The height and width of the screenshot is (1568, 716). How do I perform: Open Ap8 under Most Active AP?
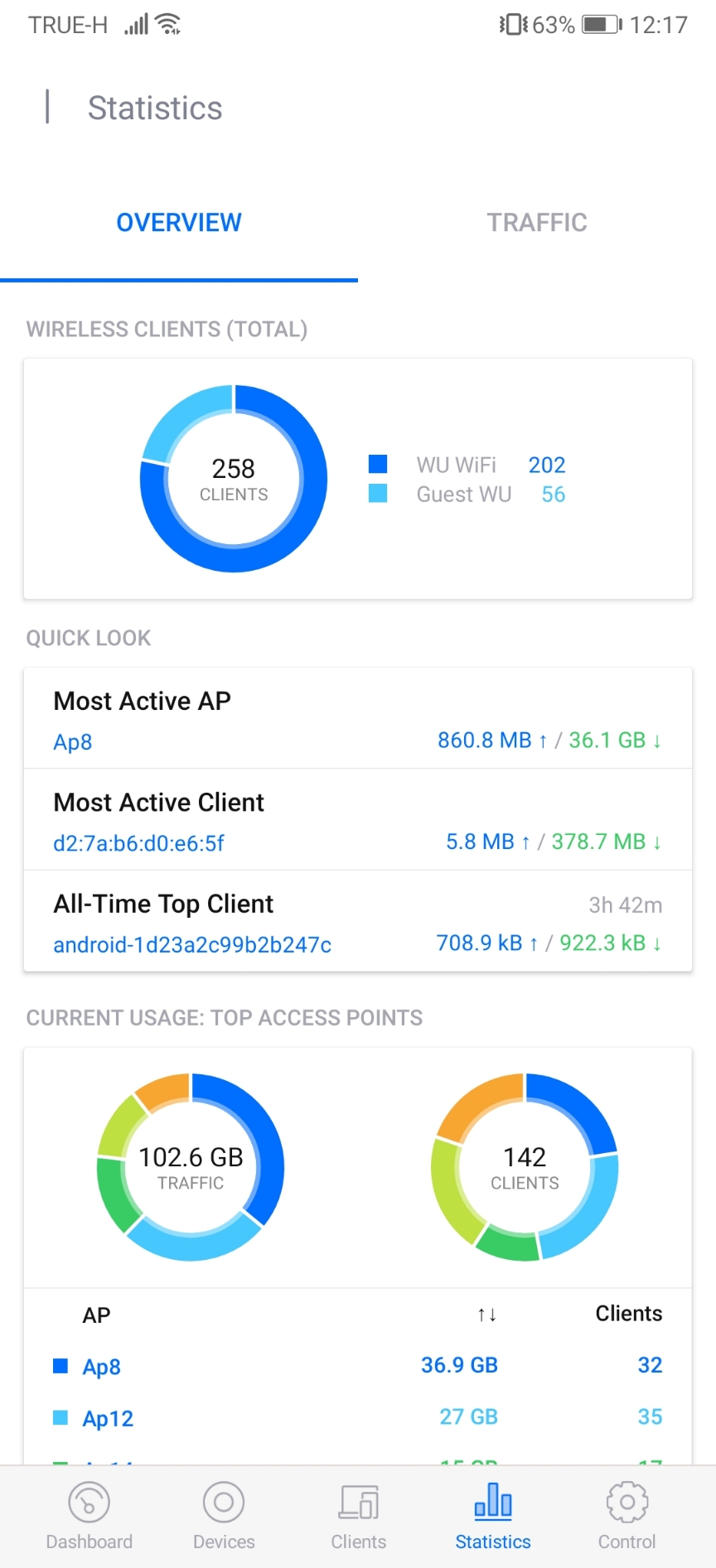73,741
